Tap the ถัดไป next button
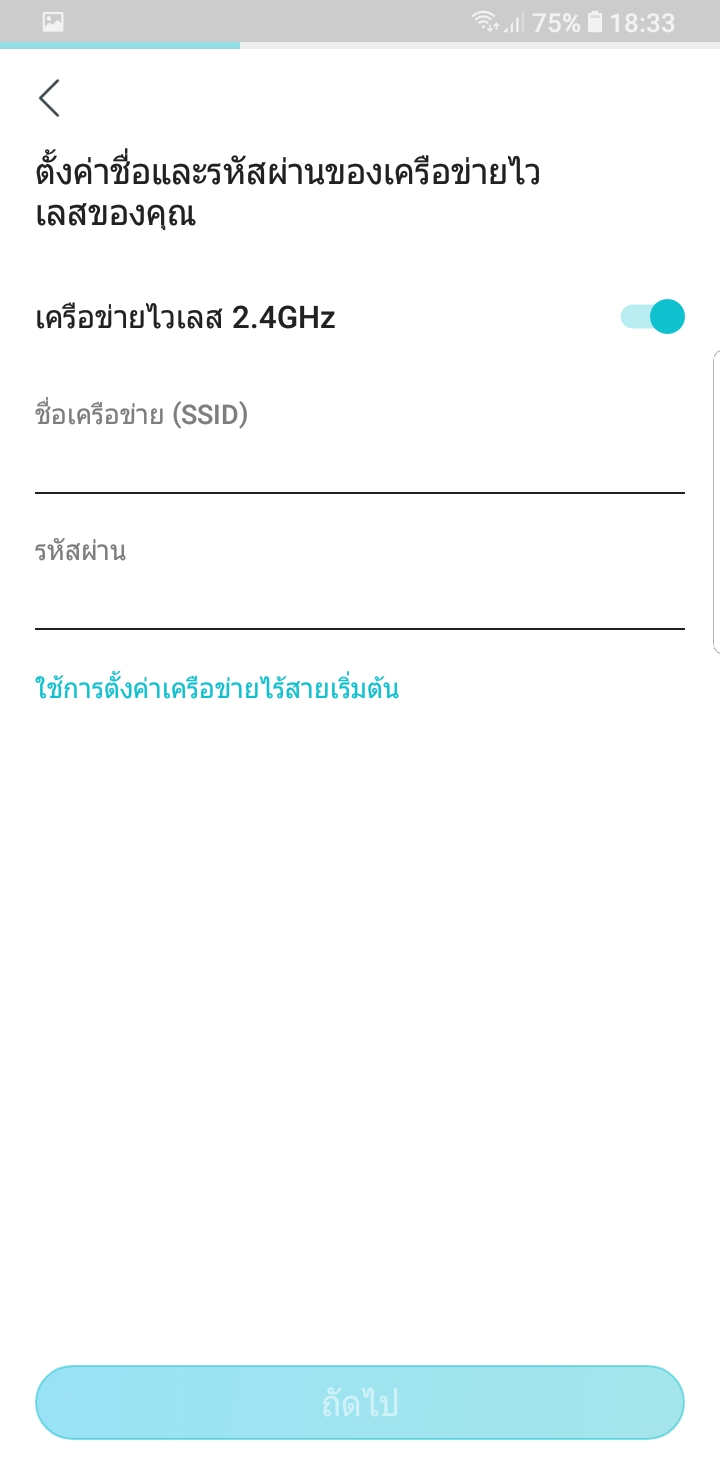Screen dimensions: 720x1480 point(359,1402)
